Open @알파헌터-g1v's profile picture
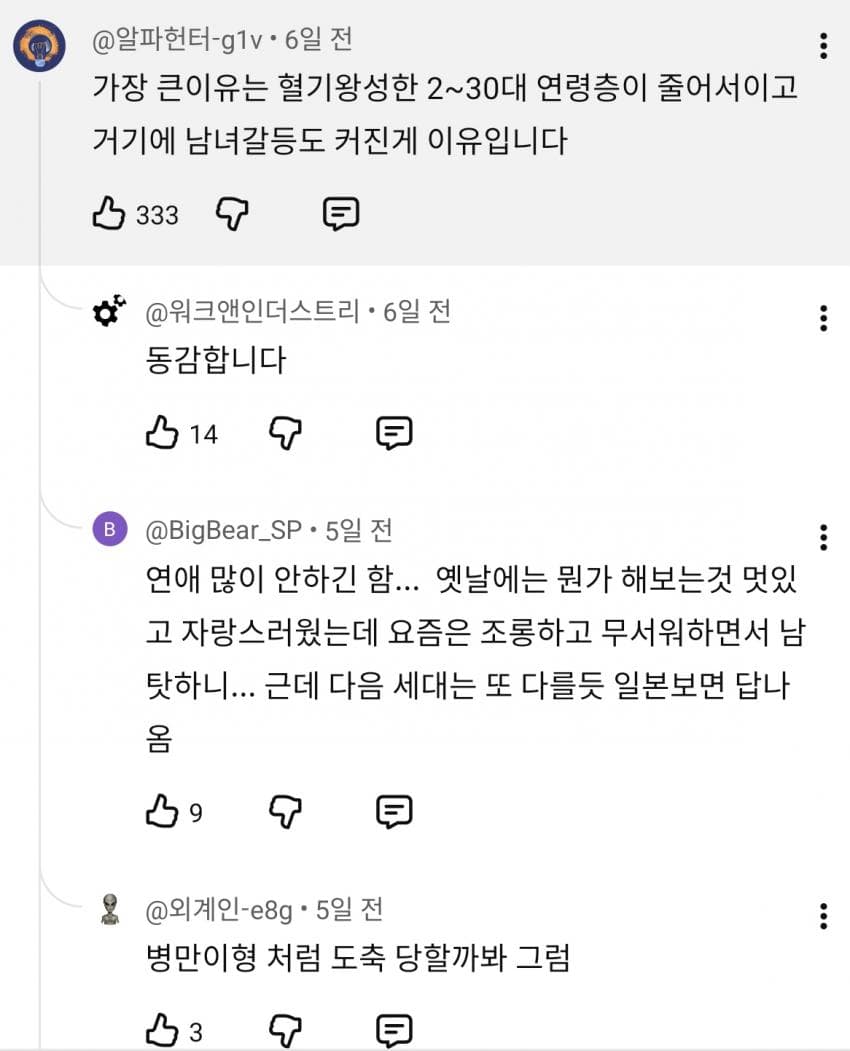Viewport: 850px width, 1051px height. (39, 46)
